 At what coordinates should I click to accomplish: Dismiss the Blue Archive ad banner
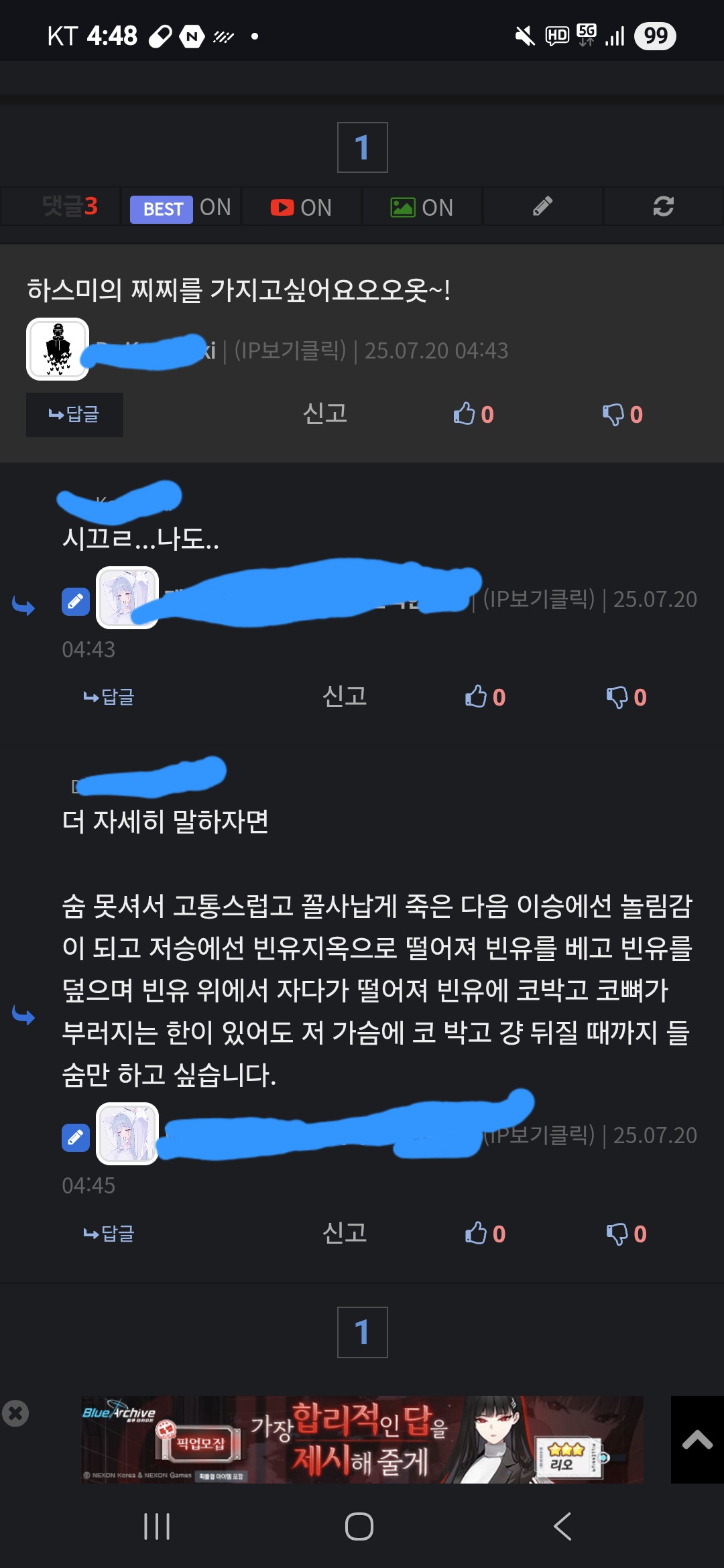click(x=15, y=1413)
